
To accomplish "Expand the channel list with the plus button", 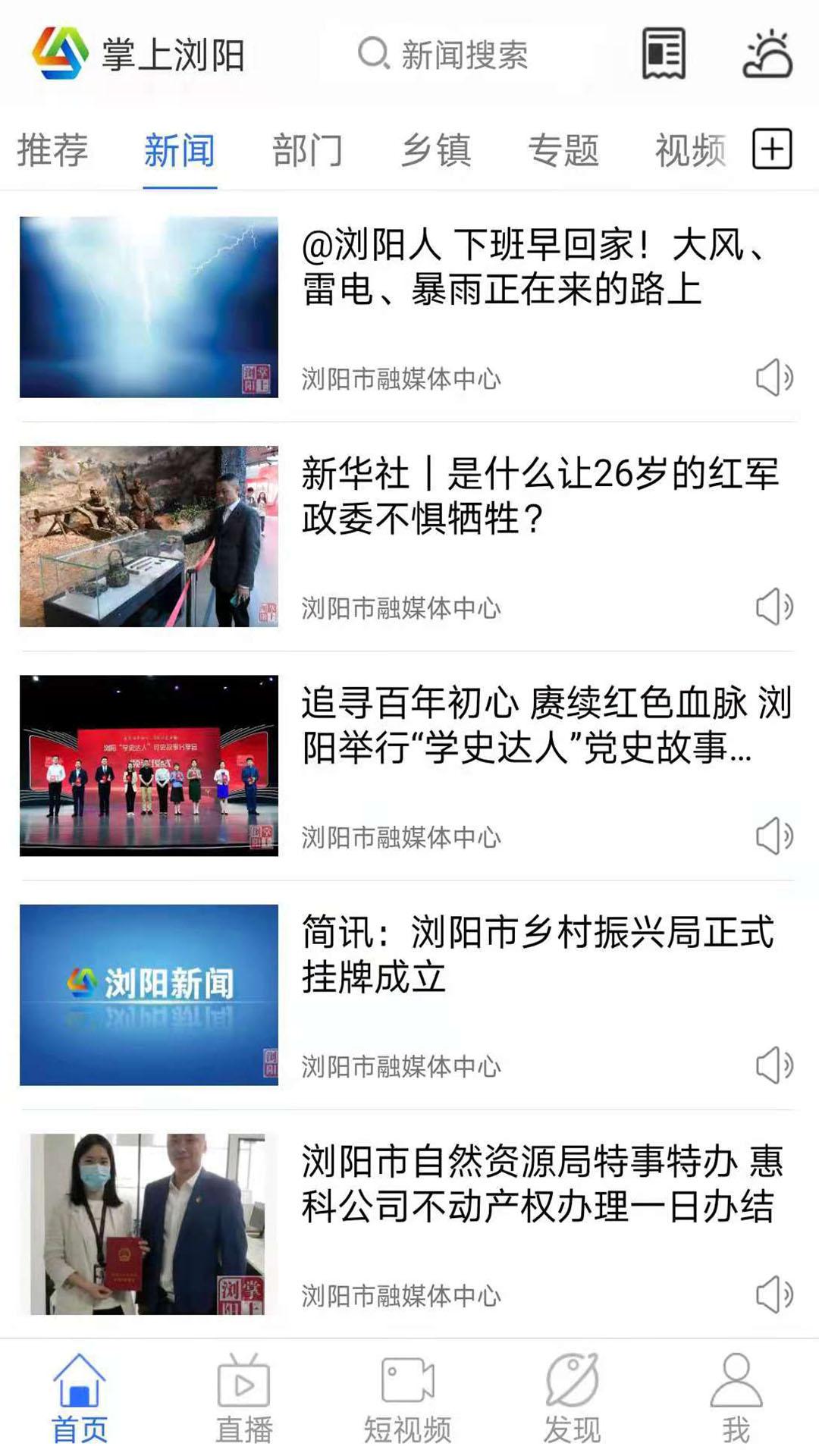I will point(771,150).
